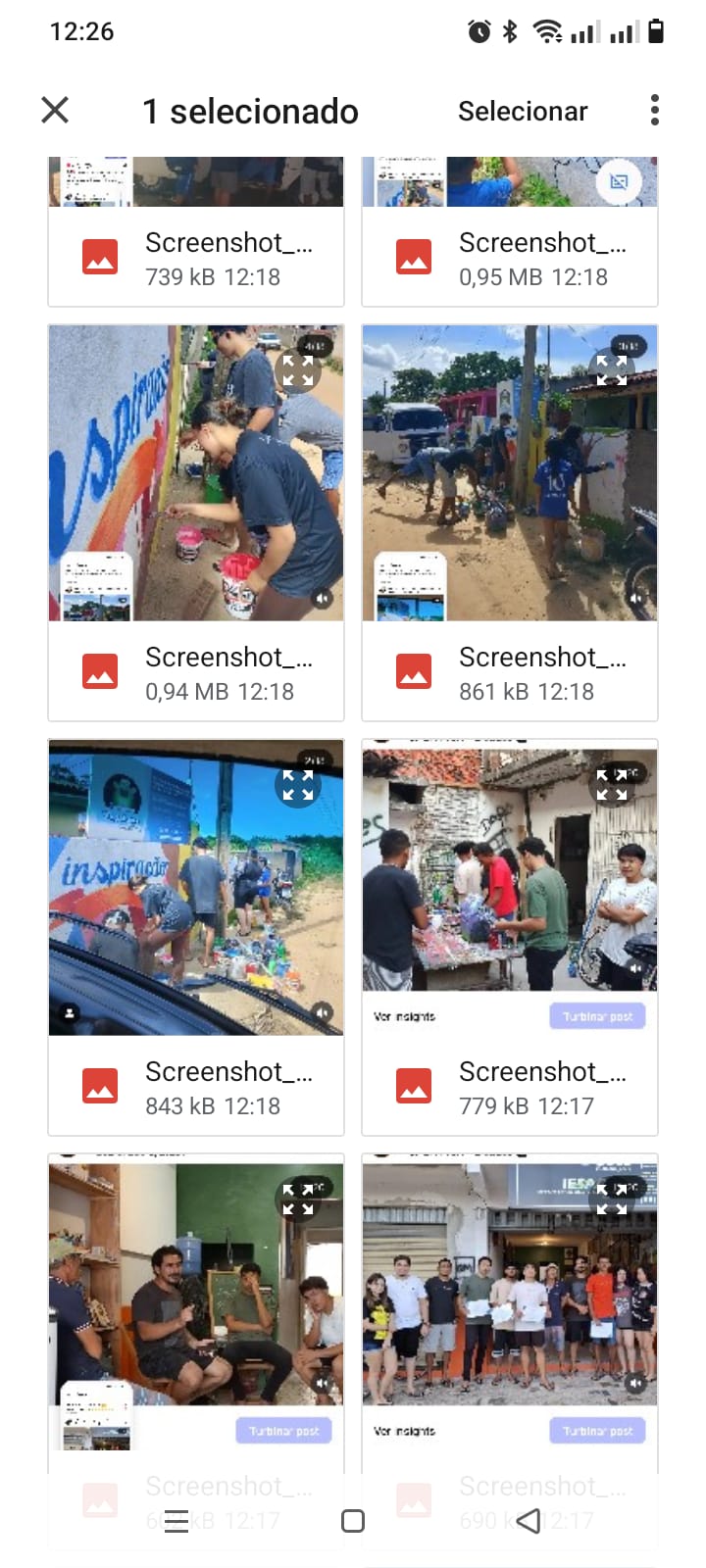Select the 779 kB screenshot tile
The height and width of the screenshot is (1568, 706).
[510, 1088]
